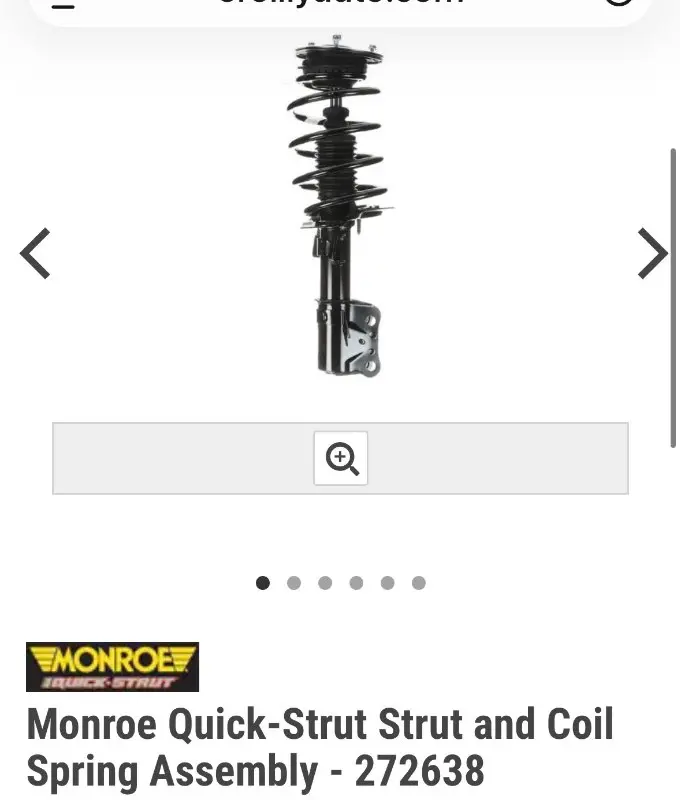Viewport: 680px width, 800px height.
Task: Open the strut assembly product photo
Action: pos(338,210)
